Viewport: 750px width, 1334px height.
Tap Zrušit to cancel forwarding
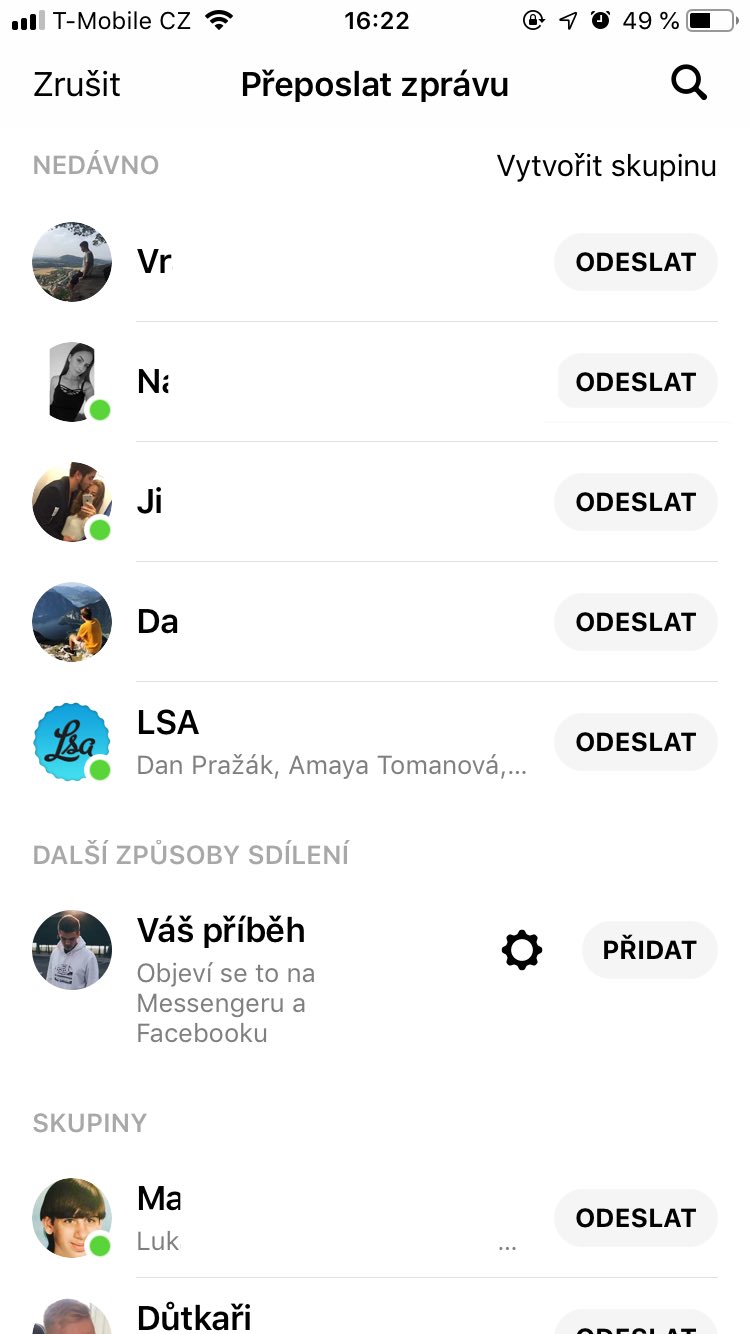click(77, 84)
